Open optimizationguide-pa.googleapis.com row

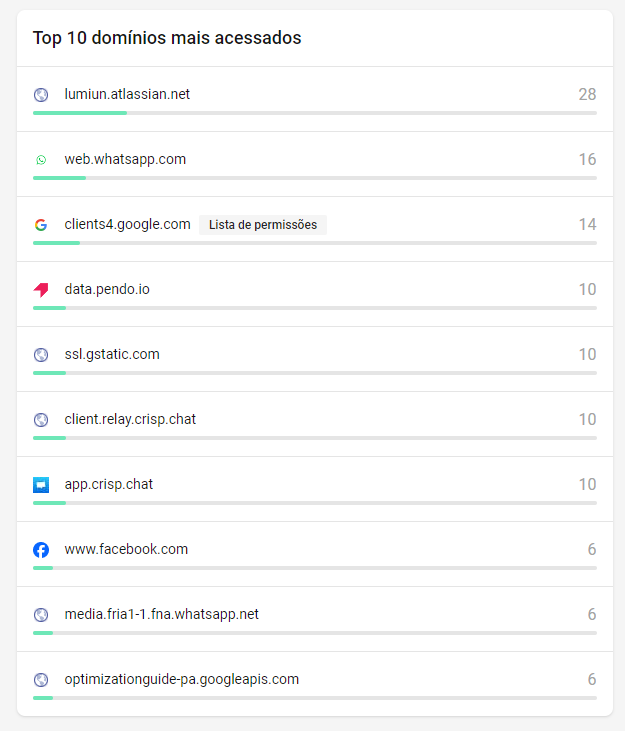tap(181, 680)
